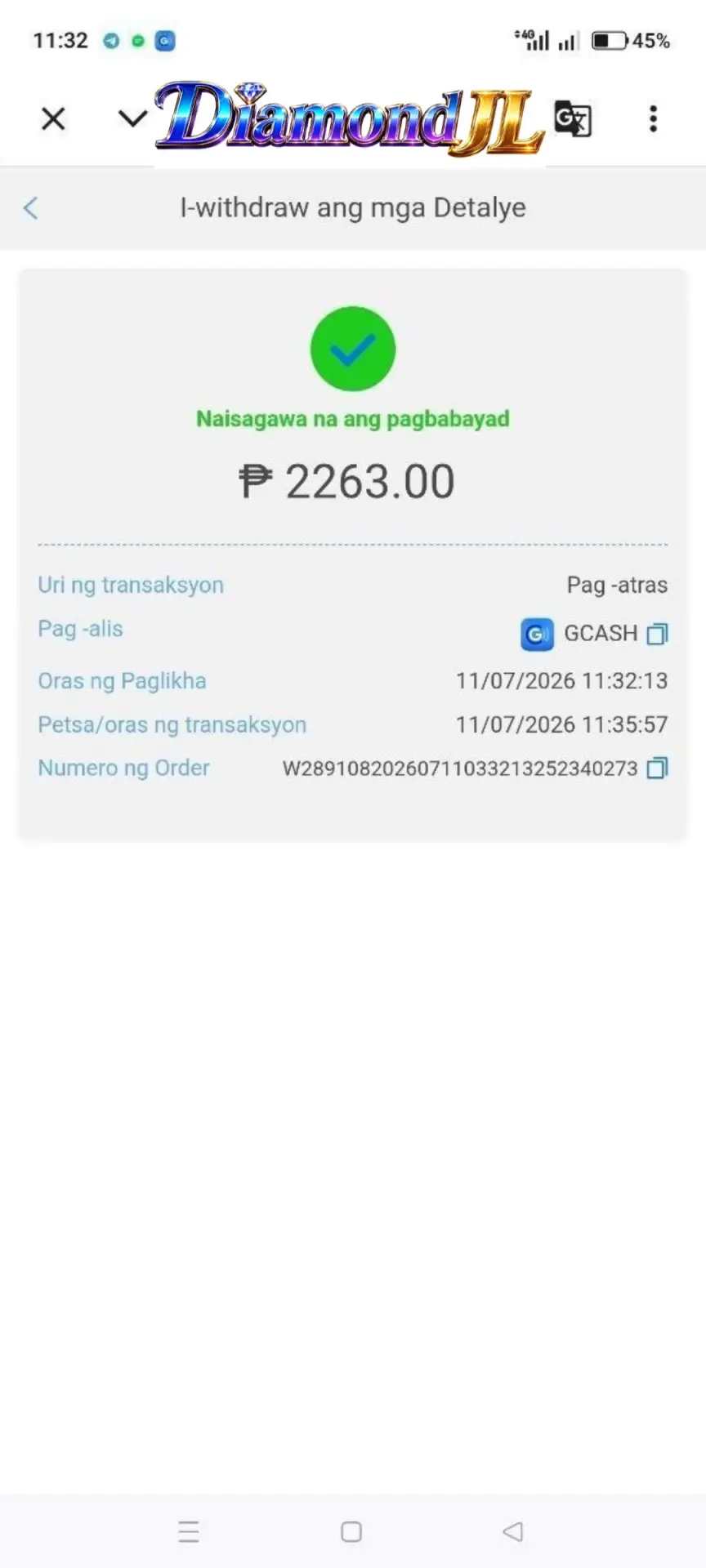This screenshot has width=706, height=1568.
Task: Open system recent apps menu
Action: point(189,1531)
